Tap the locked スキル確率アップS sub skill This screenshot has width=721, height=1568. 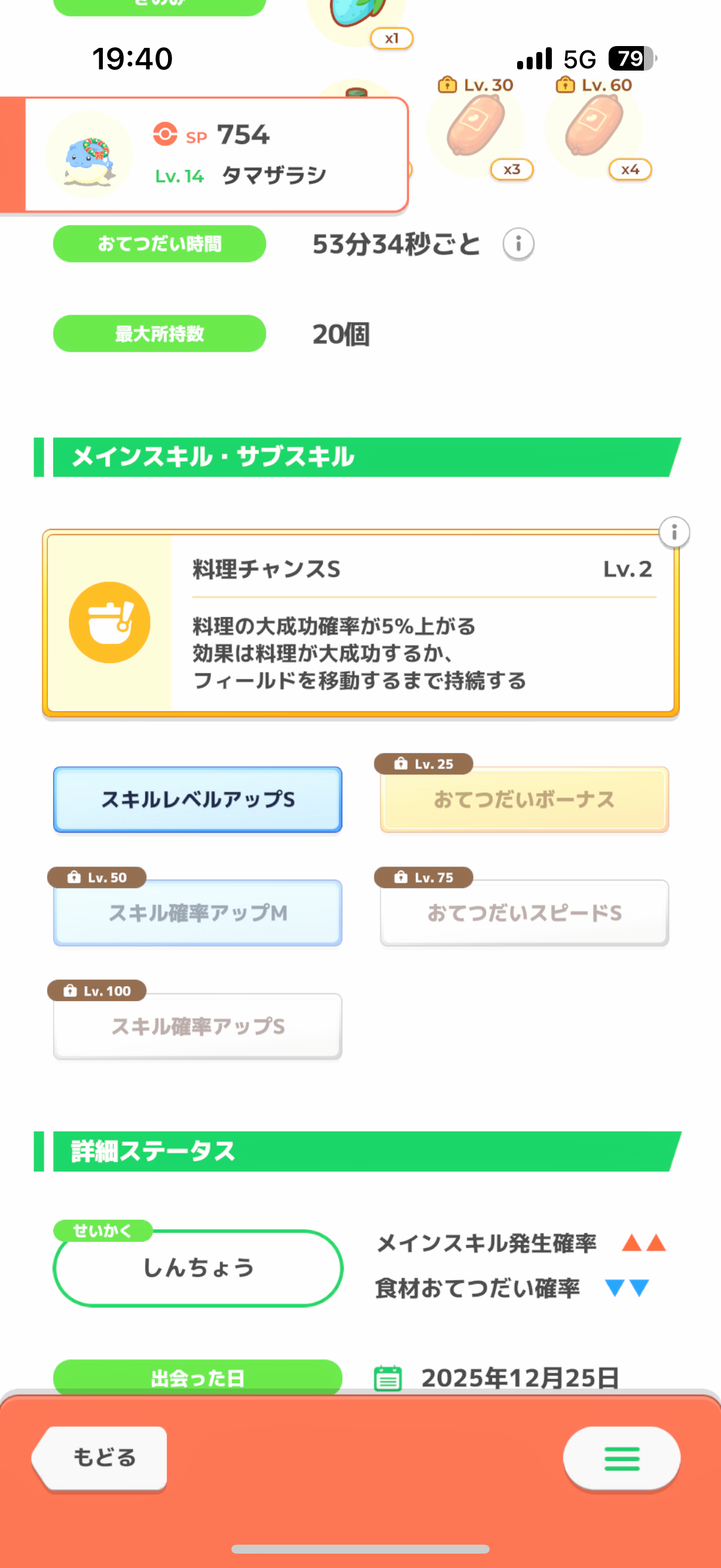(198, 1026)
